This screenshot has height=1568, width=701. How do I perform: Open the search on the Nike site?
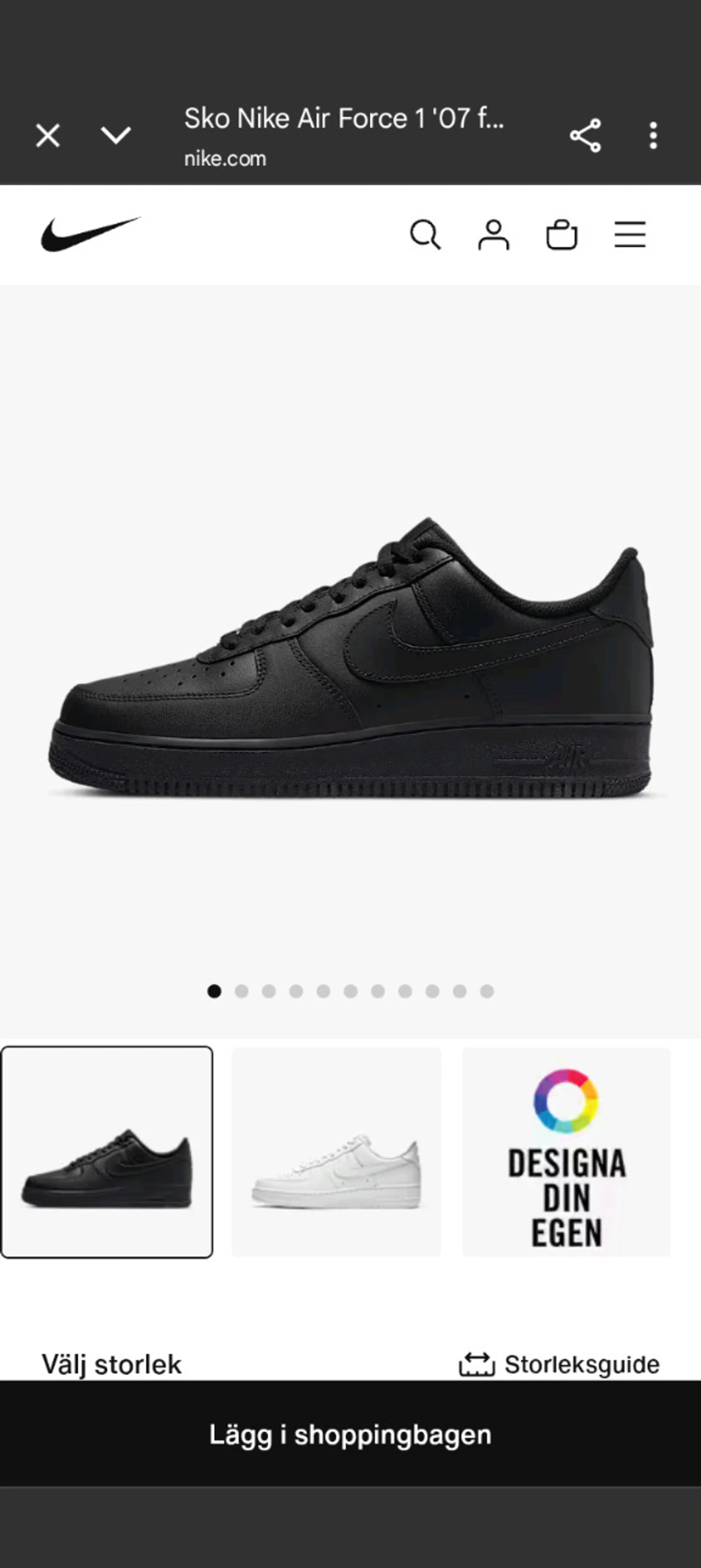pos(426,235)
